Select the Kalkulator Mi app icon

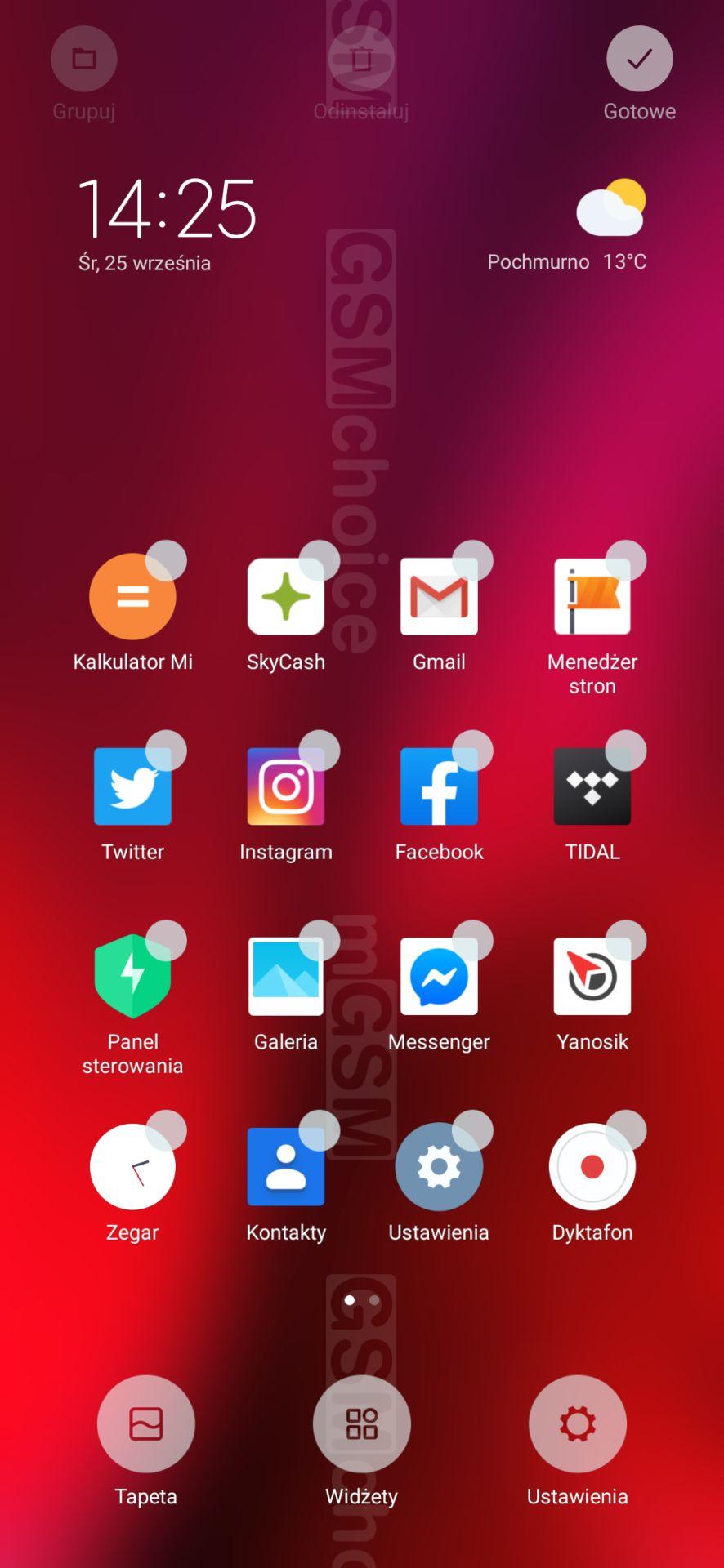[132, 596]
